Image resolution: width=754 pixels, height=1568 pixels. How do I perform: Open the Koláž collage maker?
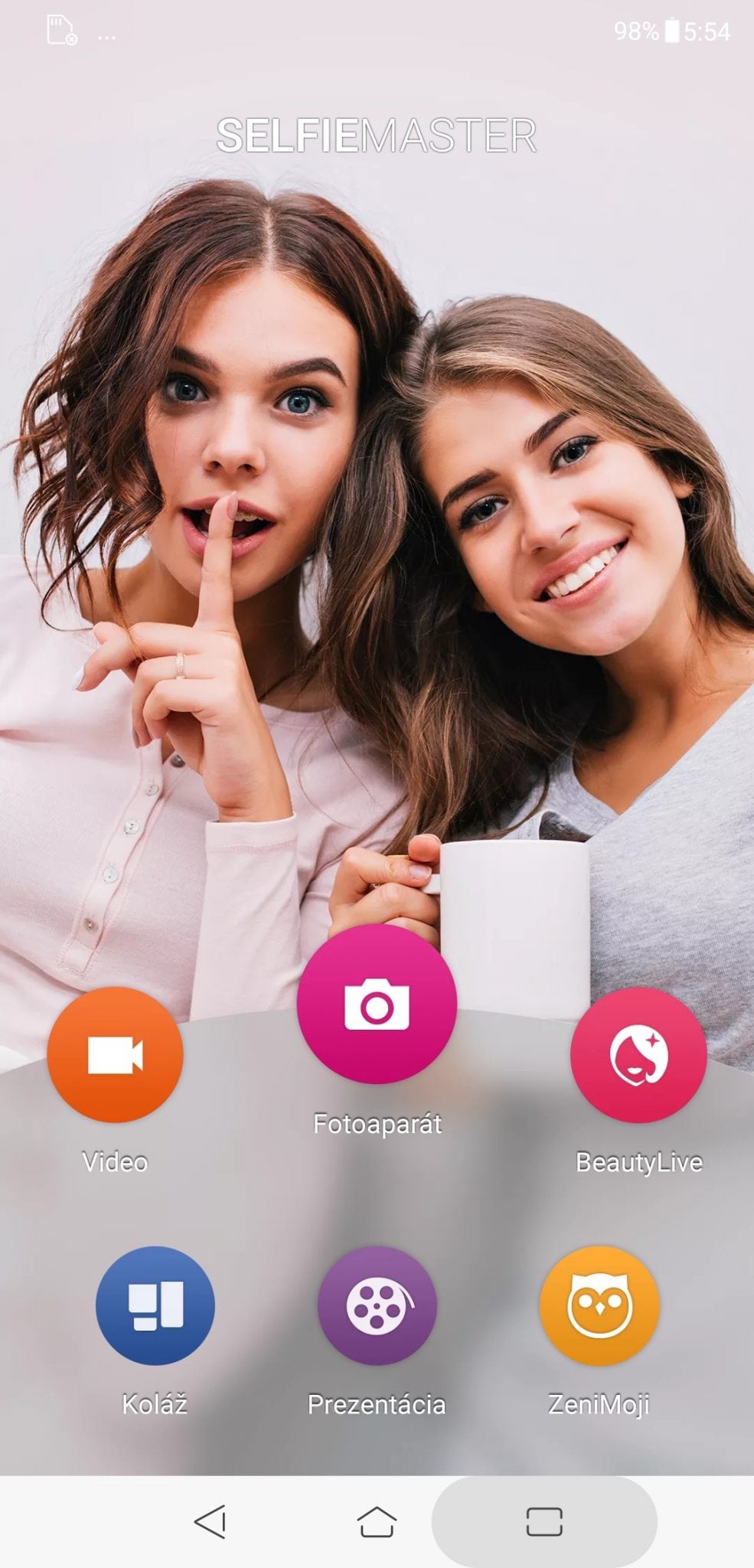click(155, 1305)
